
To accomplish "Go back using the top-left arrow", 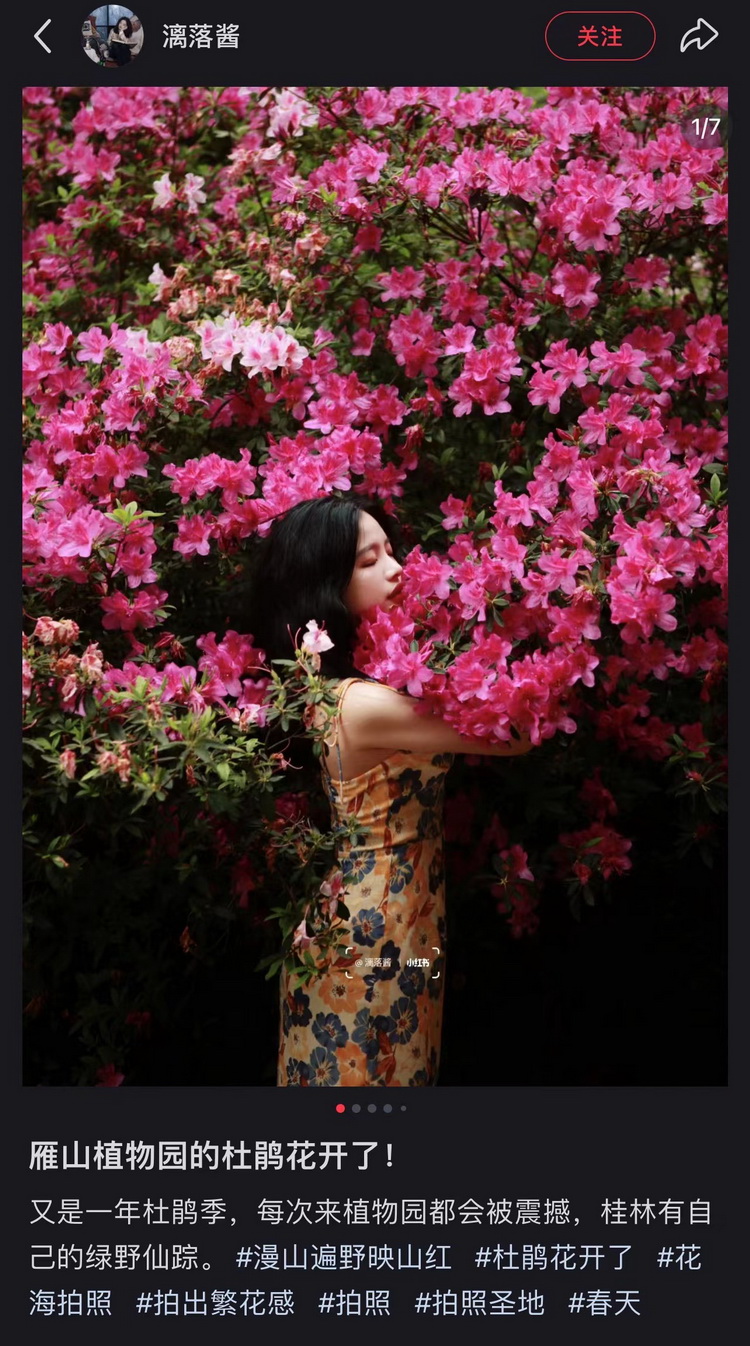I will click(x=42, y=36).
